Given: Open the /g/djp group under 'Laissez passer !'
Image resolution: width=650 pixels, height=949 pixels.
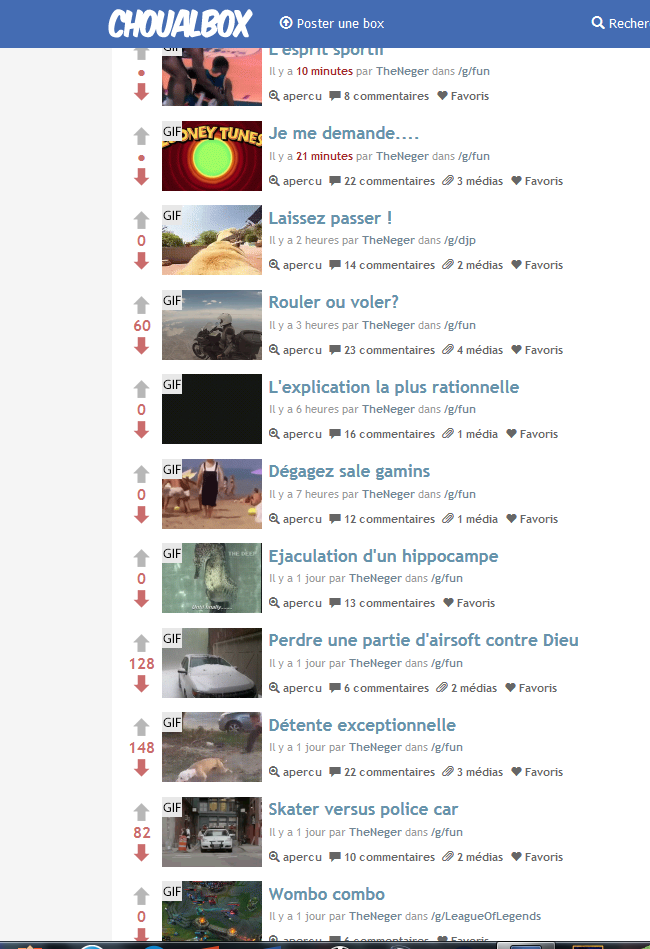Looking at the screenshot, I should tap(463, 240).
